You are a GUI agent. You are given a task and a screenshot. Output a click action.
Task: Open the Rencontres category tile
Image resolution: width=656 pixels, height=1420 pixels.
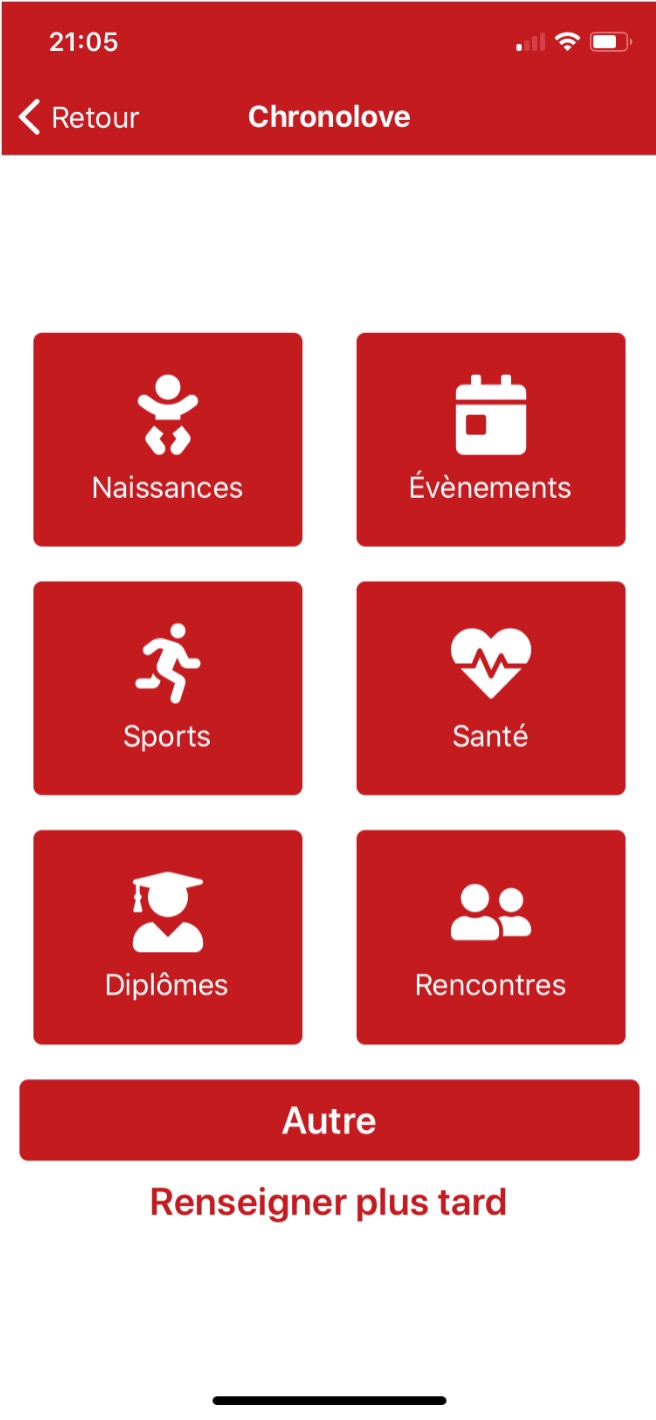pyautogui.click(x=490, y=937)
